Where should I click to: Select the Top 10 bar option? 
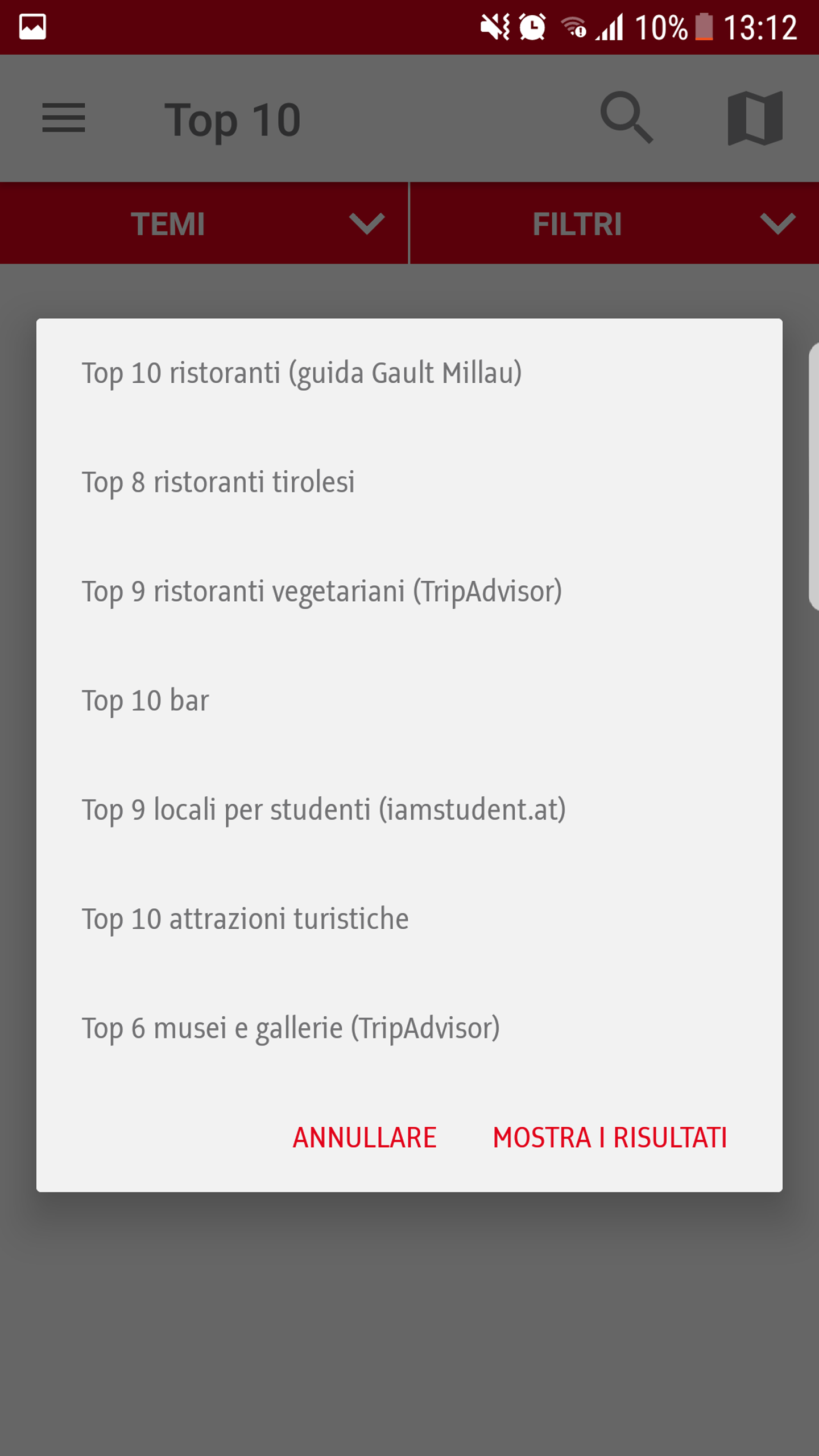pyautogui.click(x=146, y=701)
